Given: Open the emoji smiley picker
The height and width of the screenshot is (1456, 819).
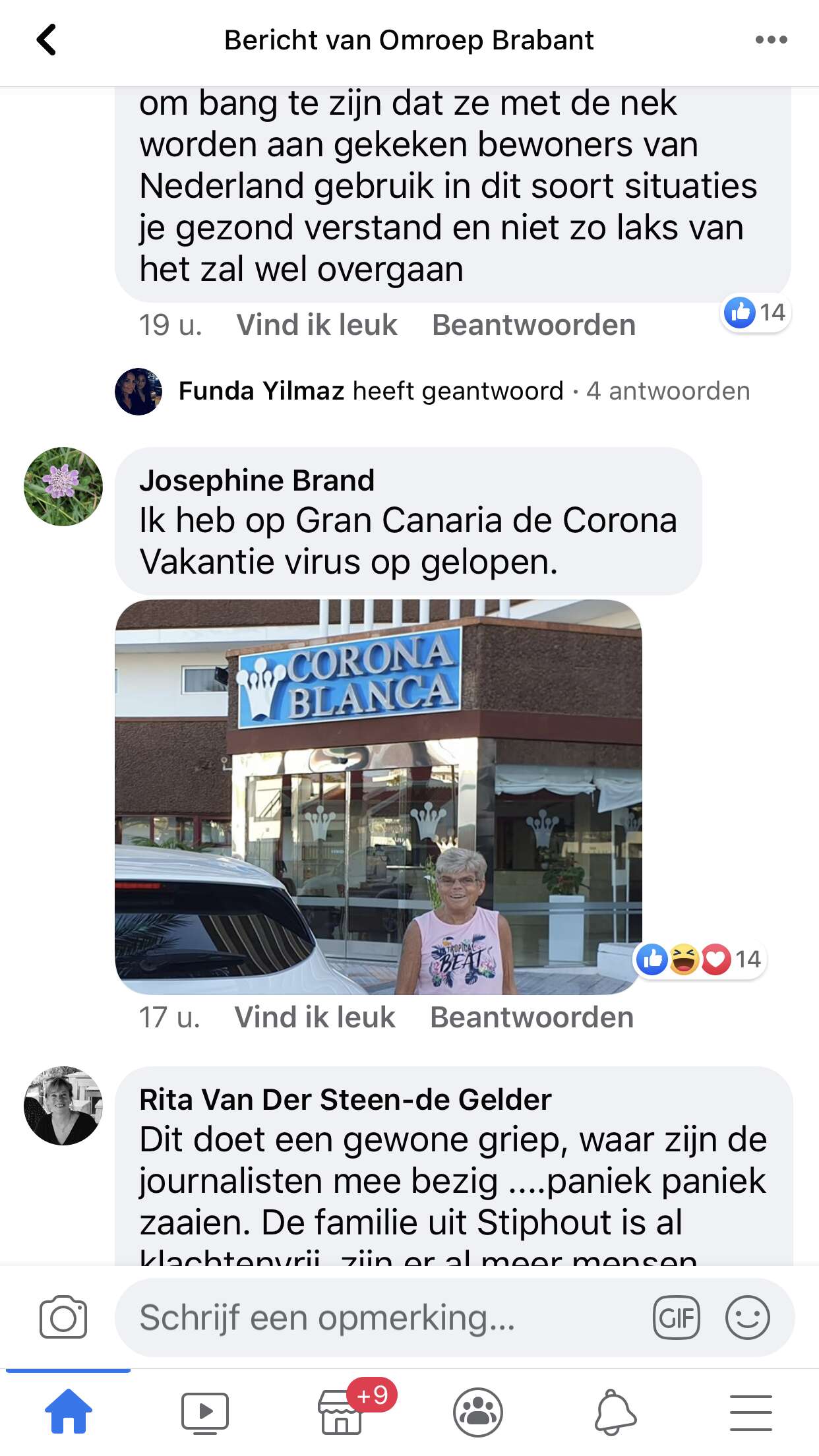Looking at the screenshot, I should [x=747, y=1318].
